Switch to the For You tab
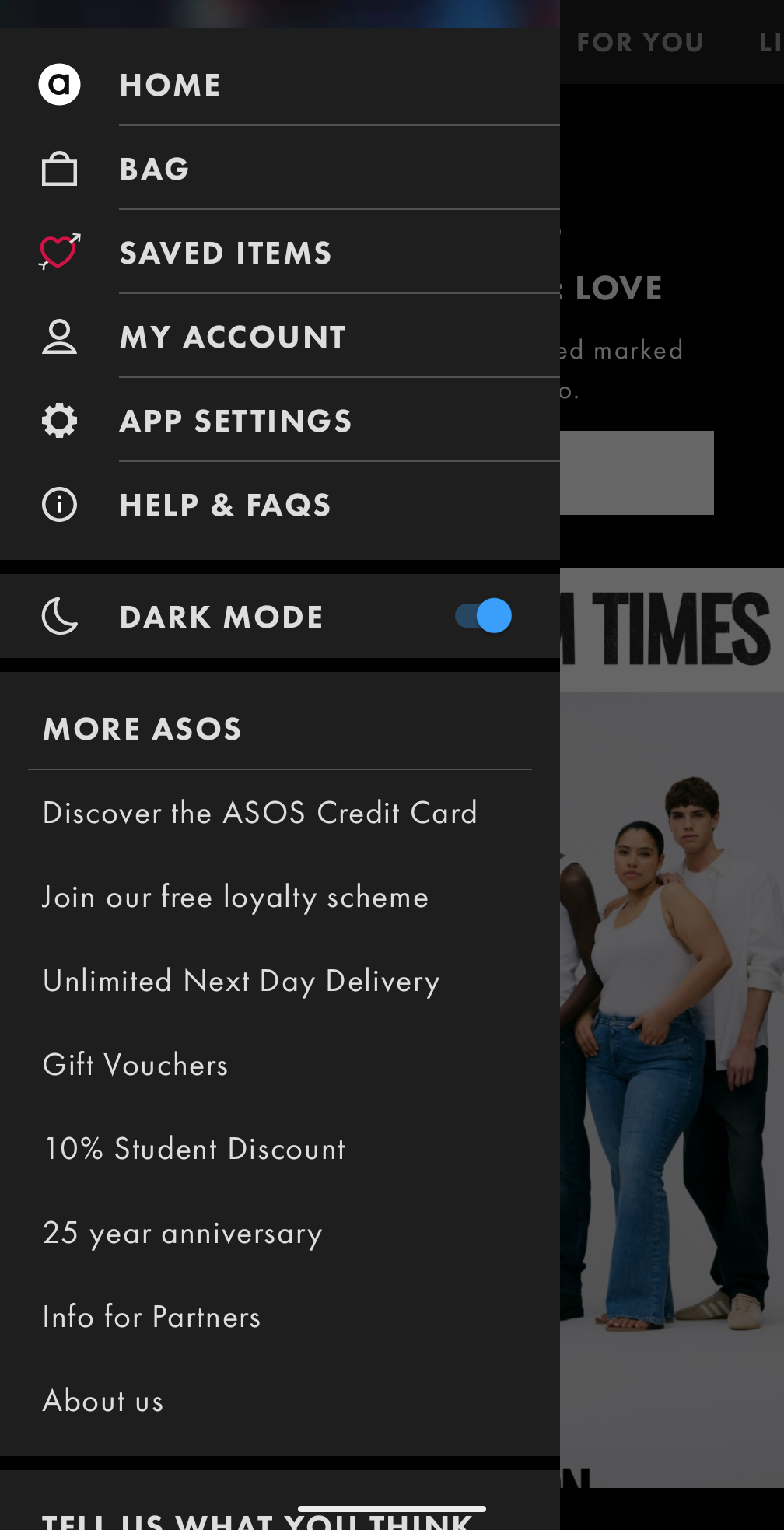 point(639,42)
